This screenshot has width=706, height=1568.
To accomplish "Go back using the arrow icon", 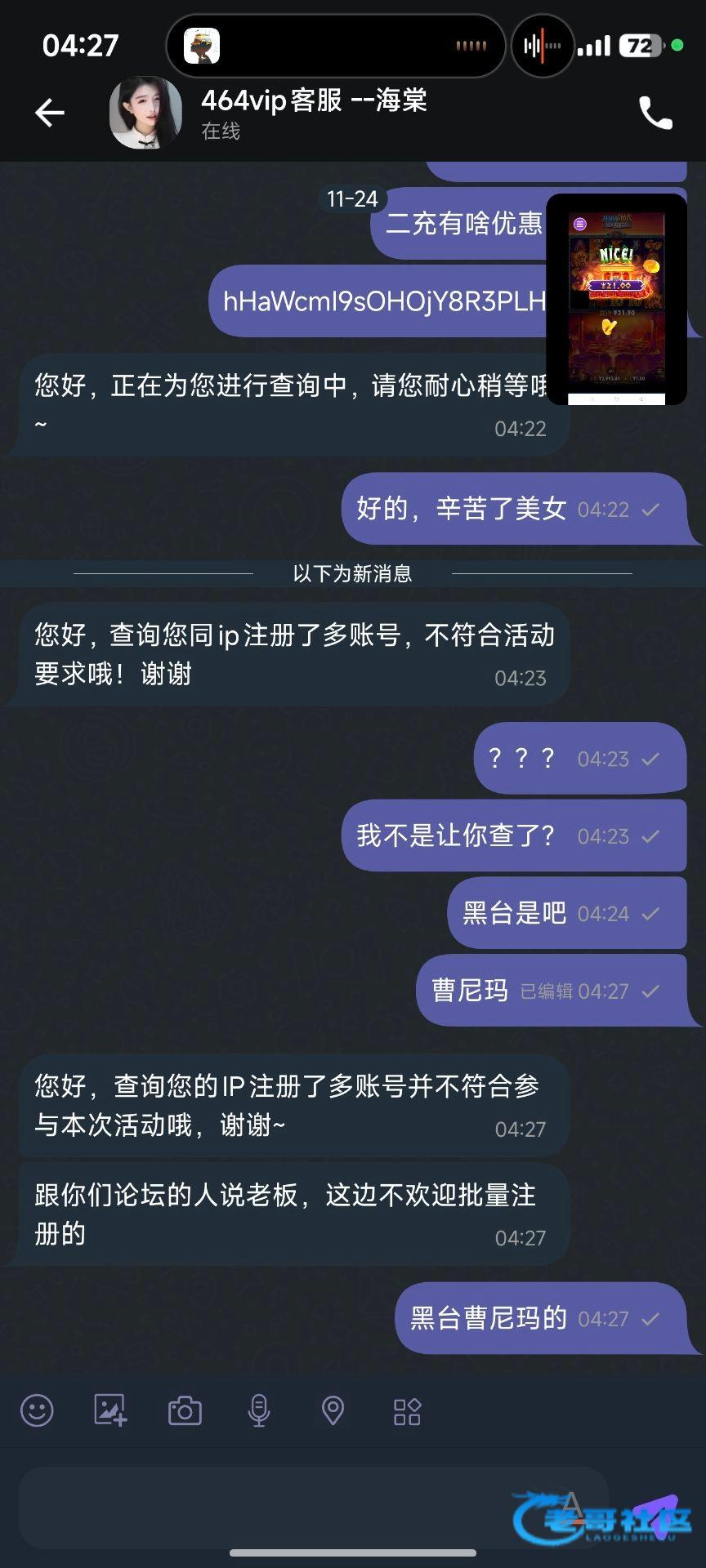I will (50, 113).
